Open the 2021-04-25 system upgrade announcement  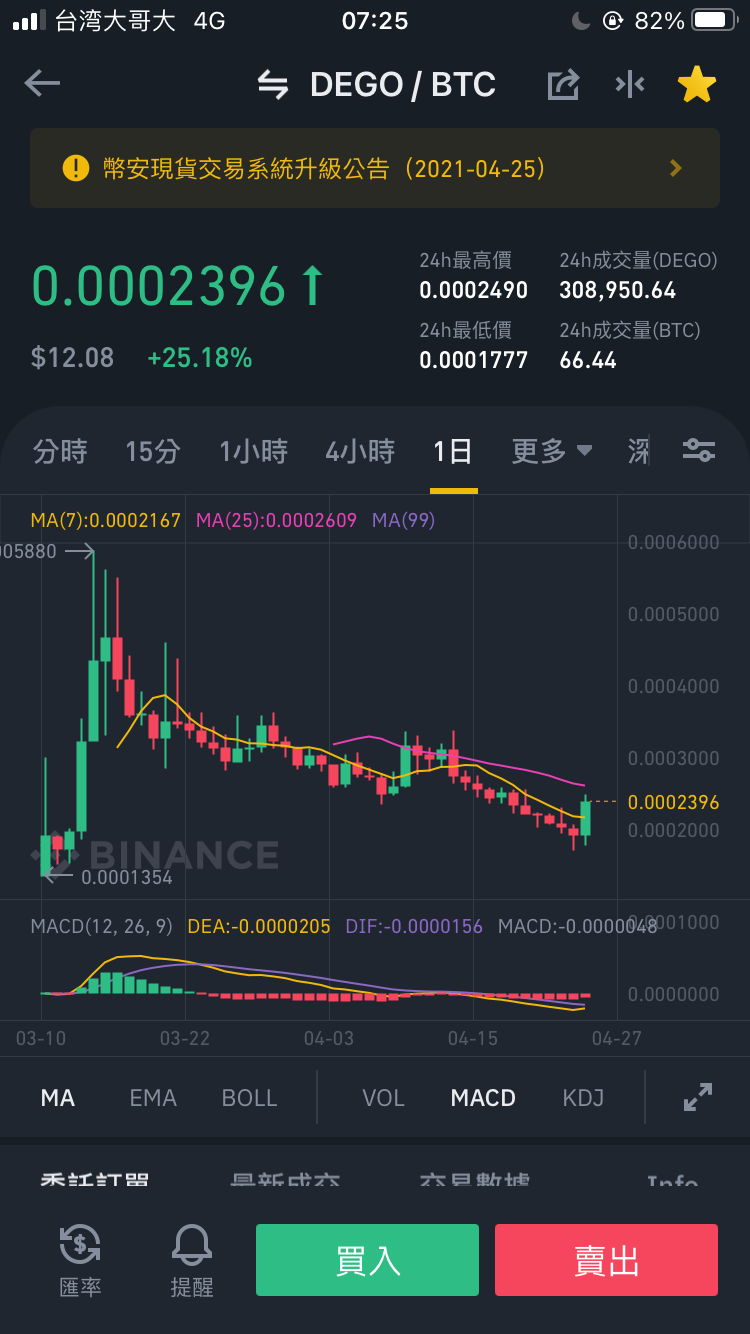click(375, 168)
